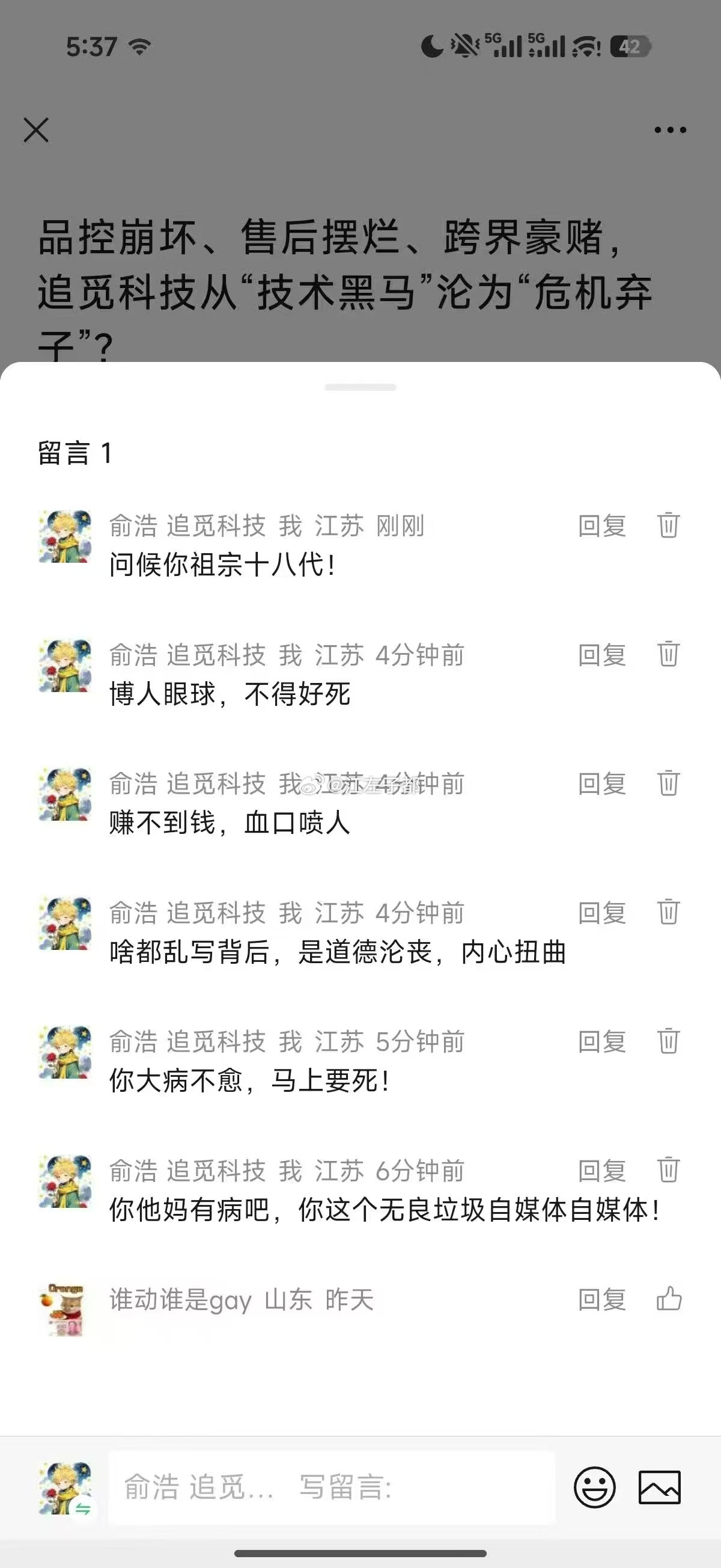Delete the comment "你大病不愈，马上要死!"
This screenshot has height=1568, width=721.
(x=670, y=1042)
